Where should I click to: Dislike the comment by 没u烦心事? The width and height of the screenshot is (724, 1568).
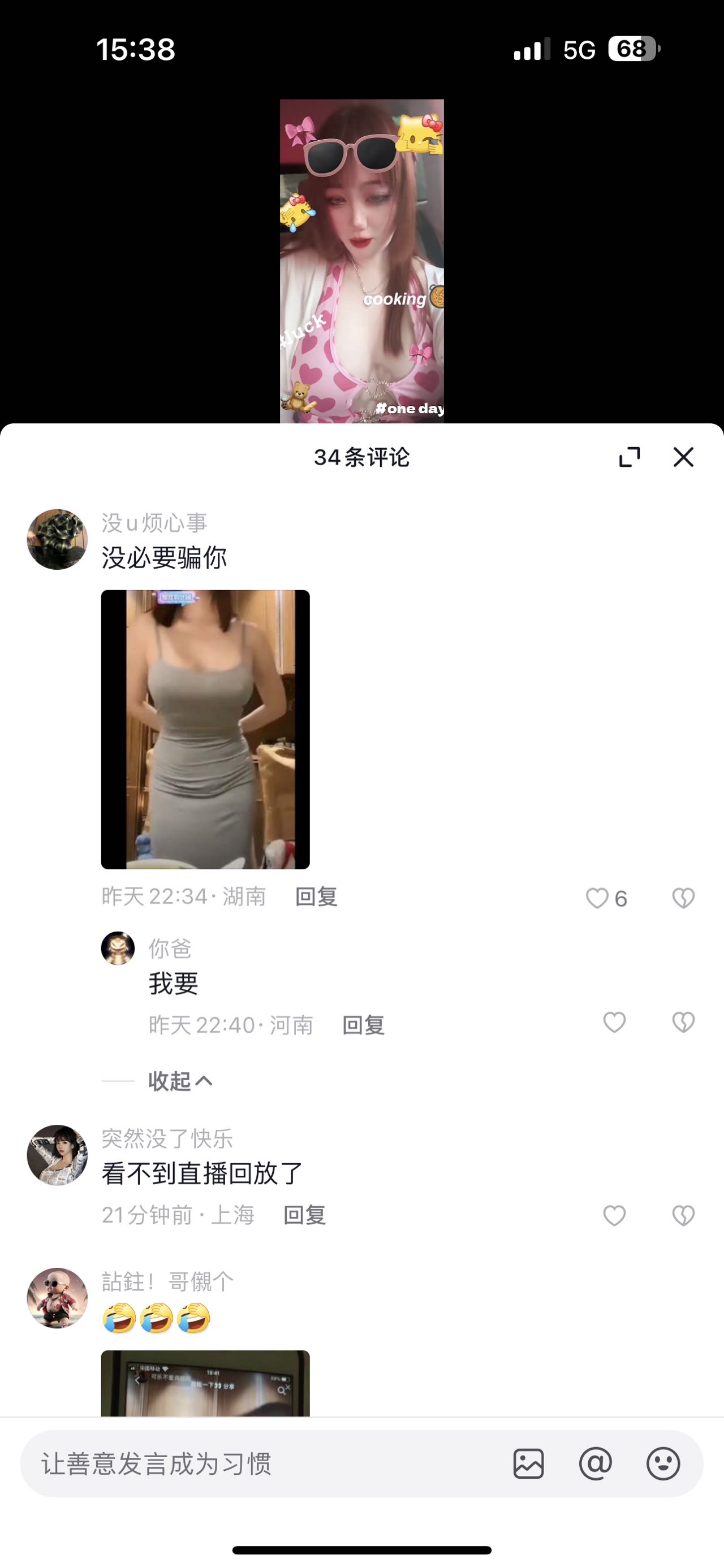click(683, 898)
